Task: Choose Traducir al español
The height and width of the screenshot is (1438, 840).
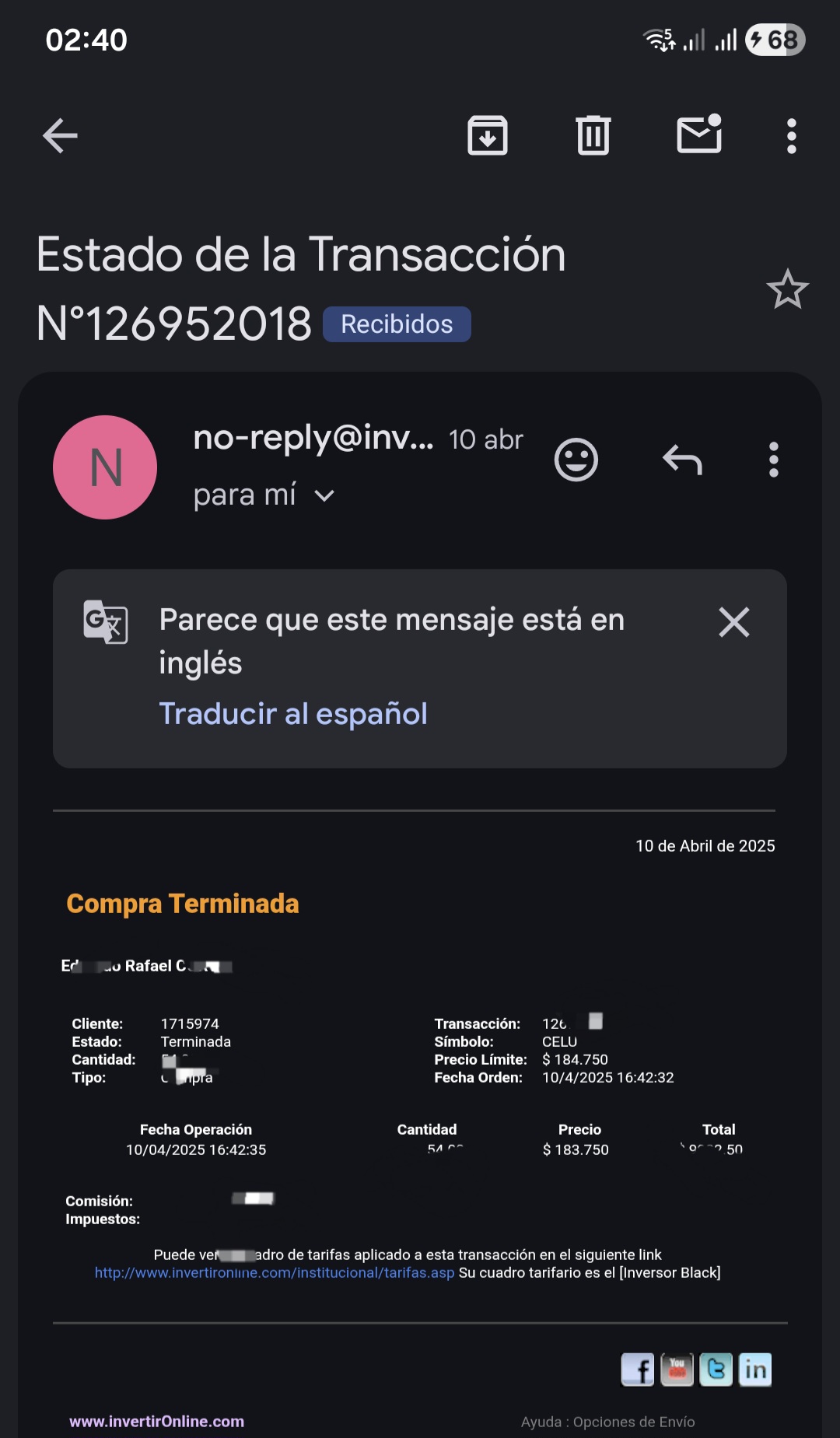Action: [x=293, y=713]
